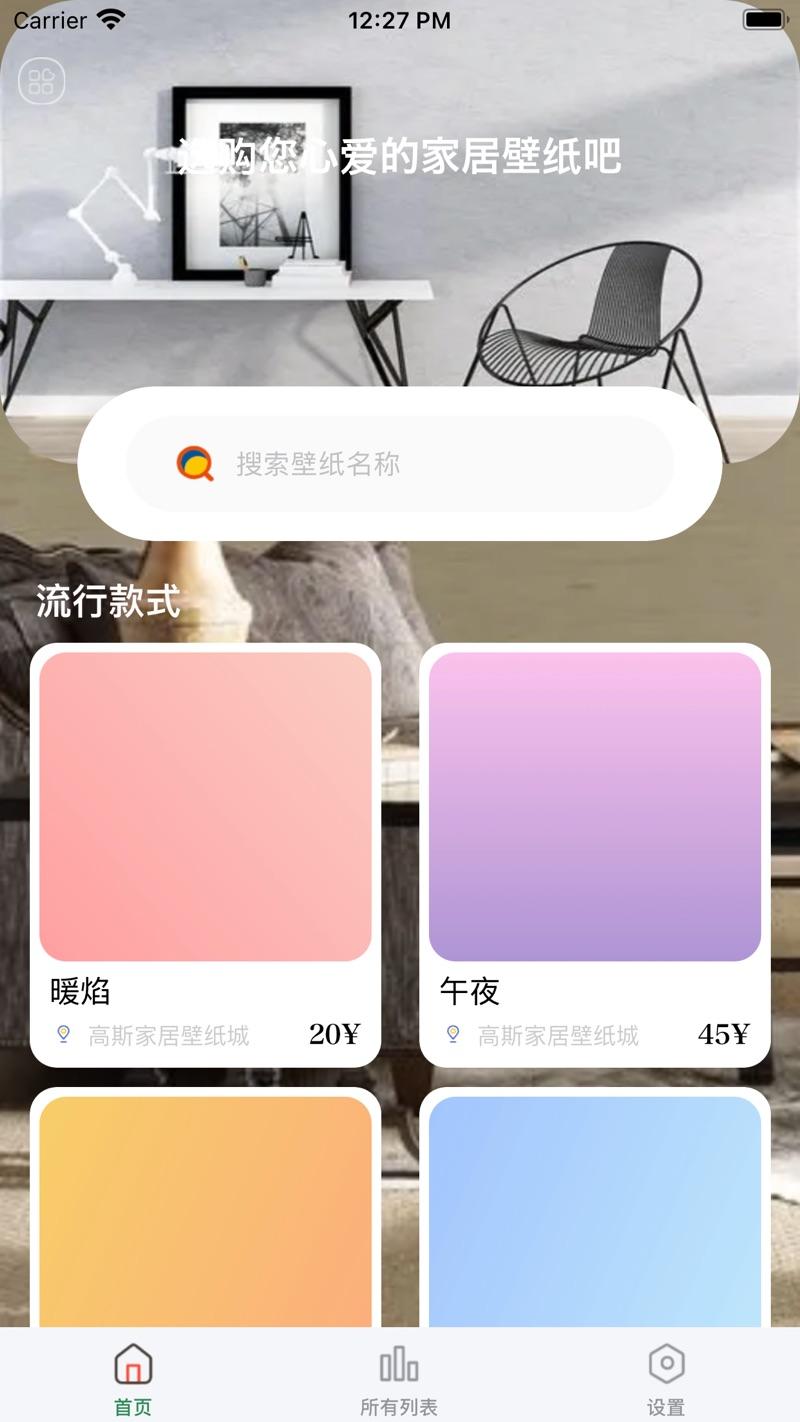Tap the 搜索壁纸名称 search input field

pyautogui.click(x=400, y=463)
